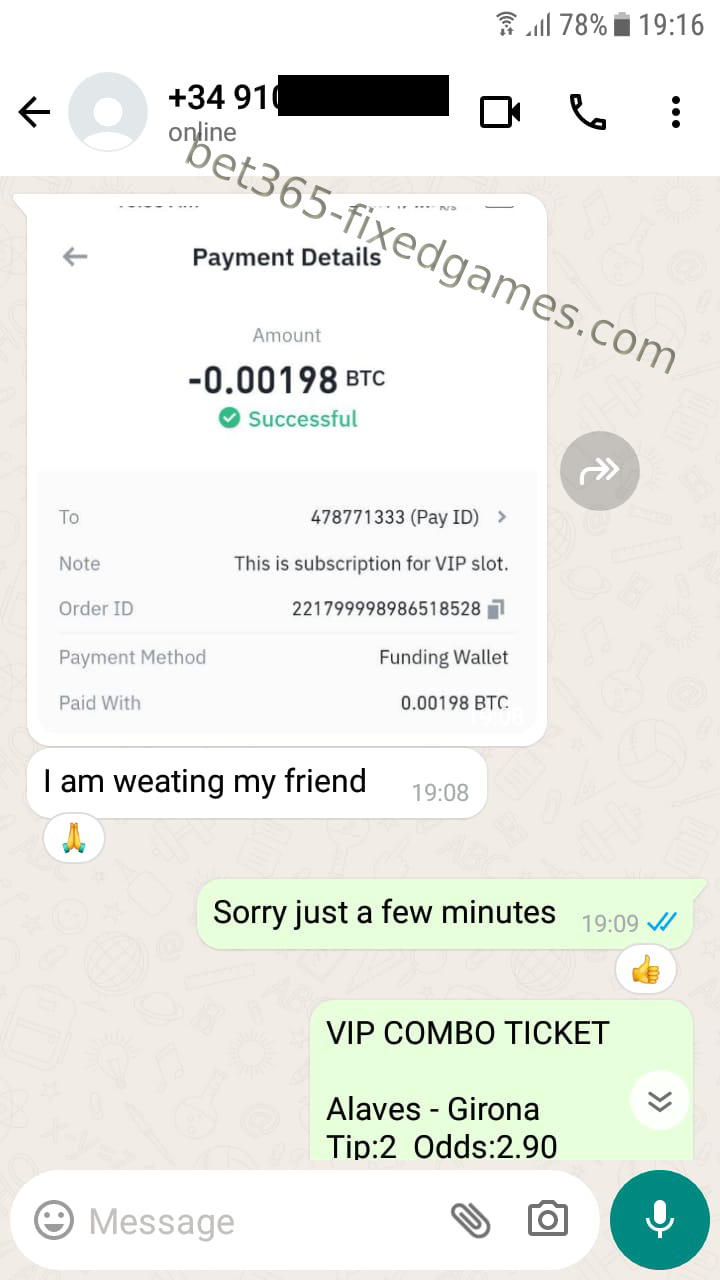Image resolution: width=720 pixels, height=1280 pixels.
Task: Focus the Message text field
Action: point(260,1220)
